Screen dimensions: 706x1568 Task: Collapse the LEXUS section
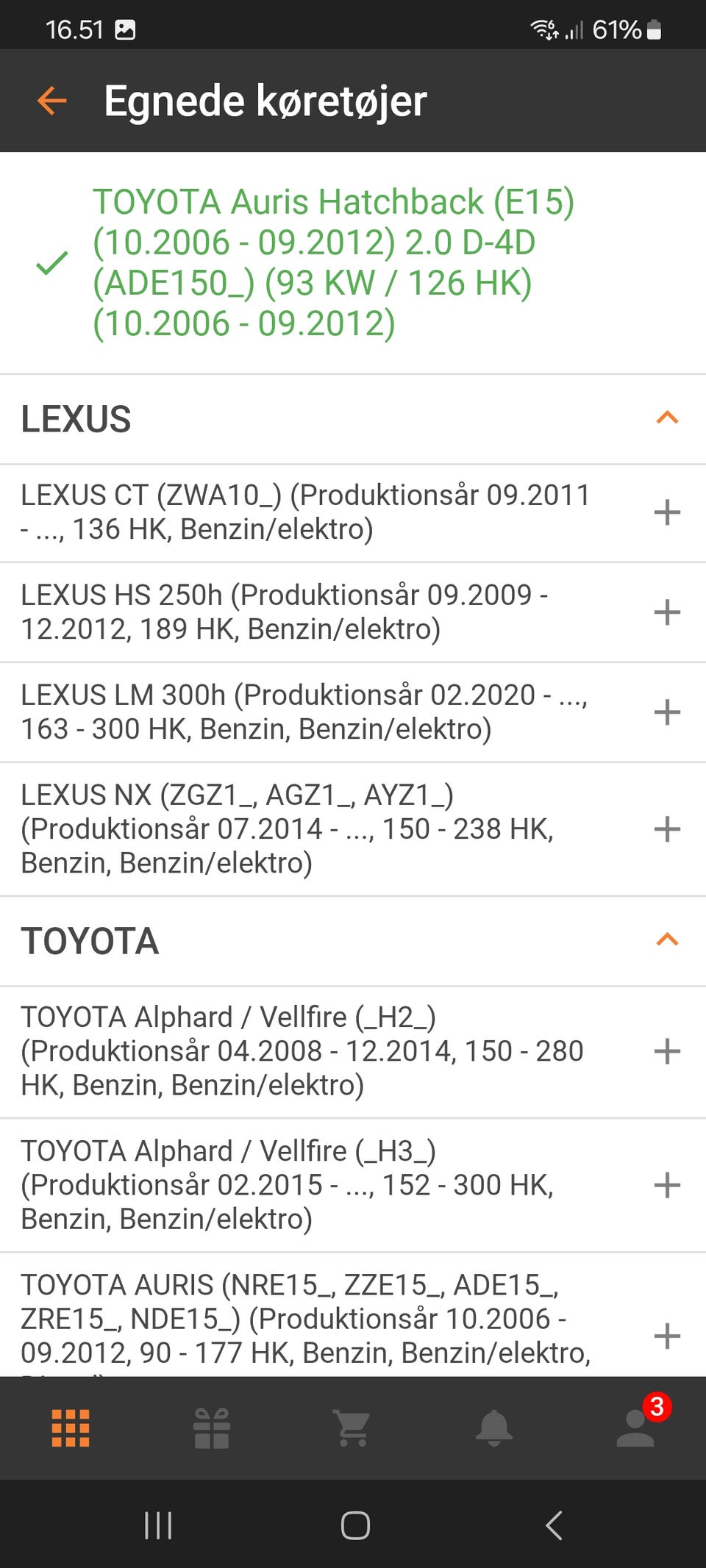(666, 418)
